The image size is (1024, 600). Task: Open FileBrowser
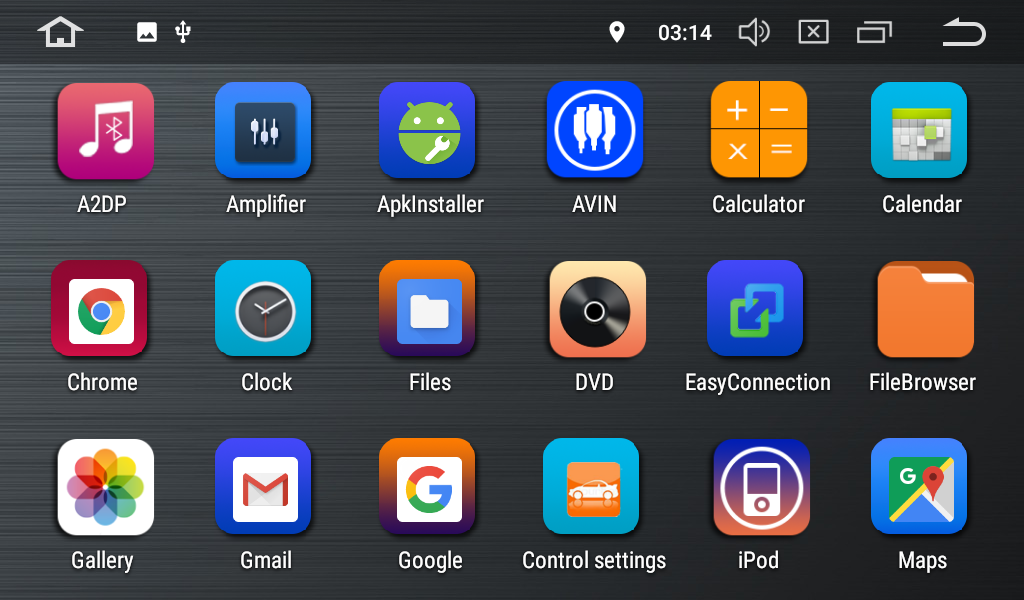[x=924, y=309]
